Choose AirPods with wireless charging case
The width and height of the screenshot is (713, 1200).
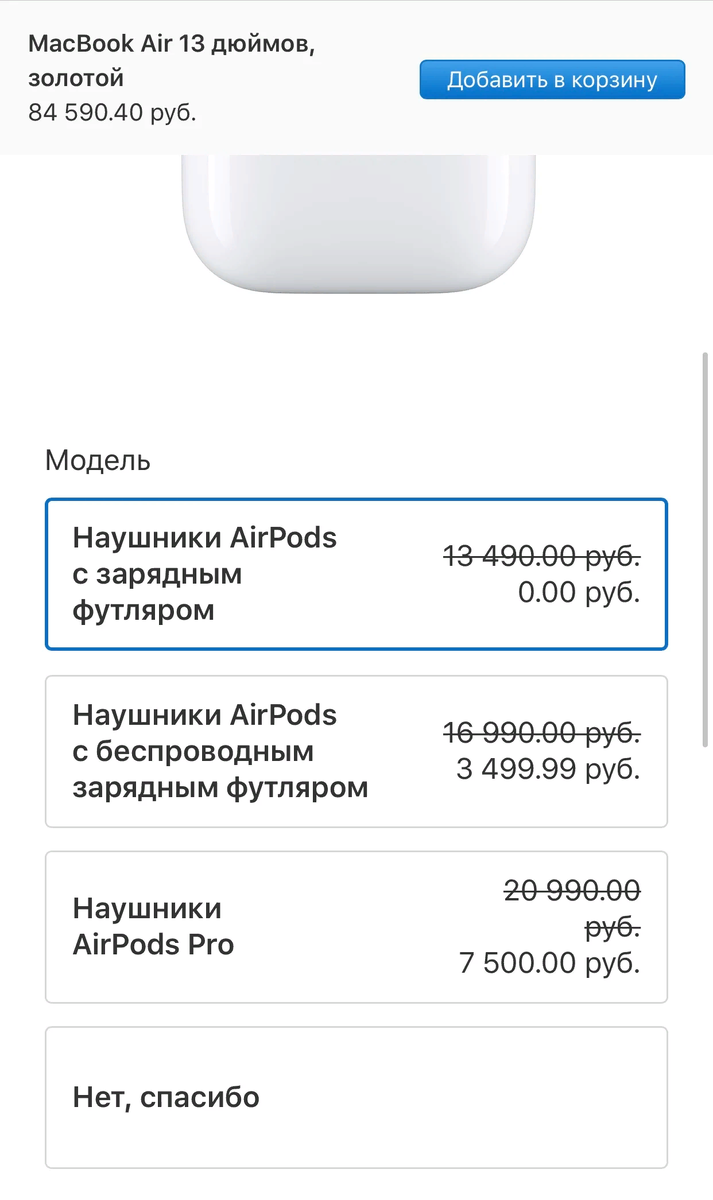(x=356, y=751)
